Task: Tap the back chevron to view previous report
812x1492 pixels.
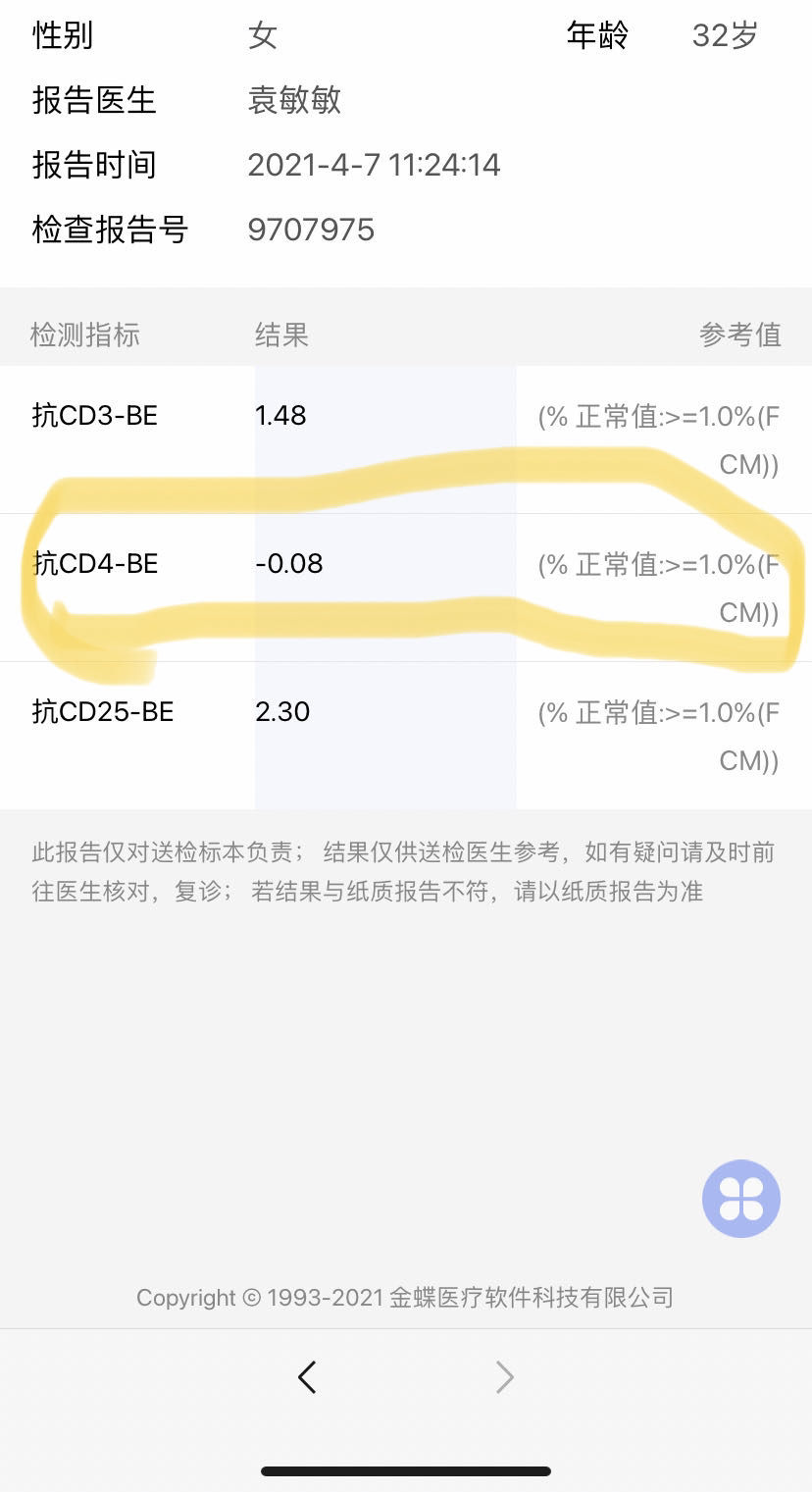Action: point(307,1376)
